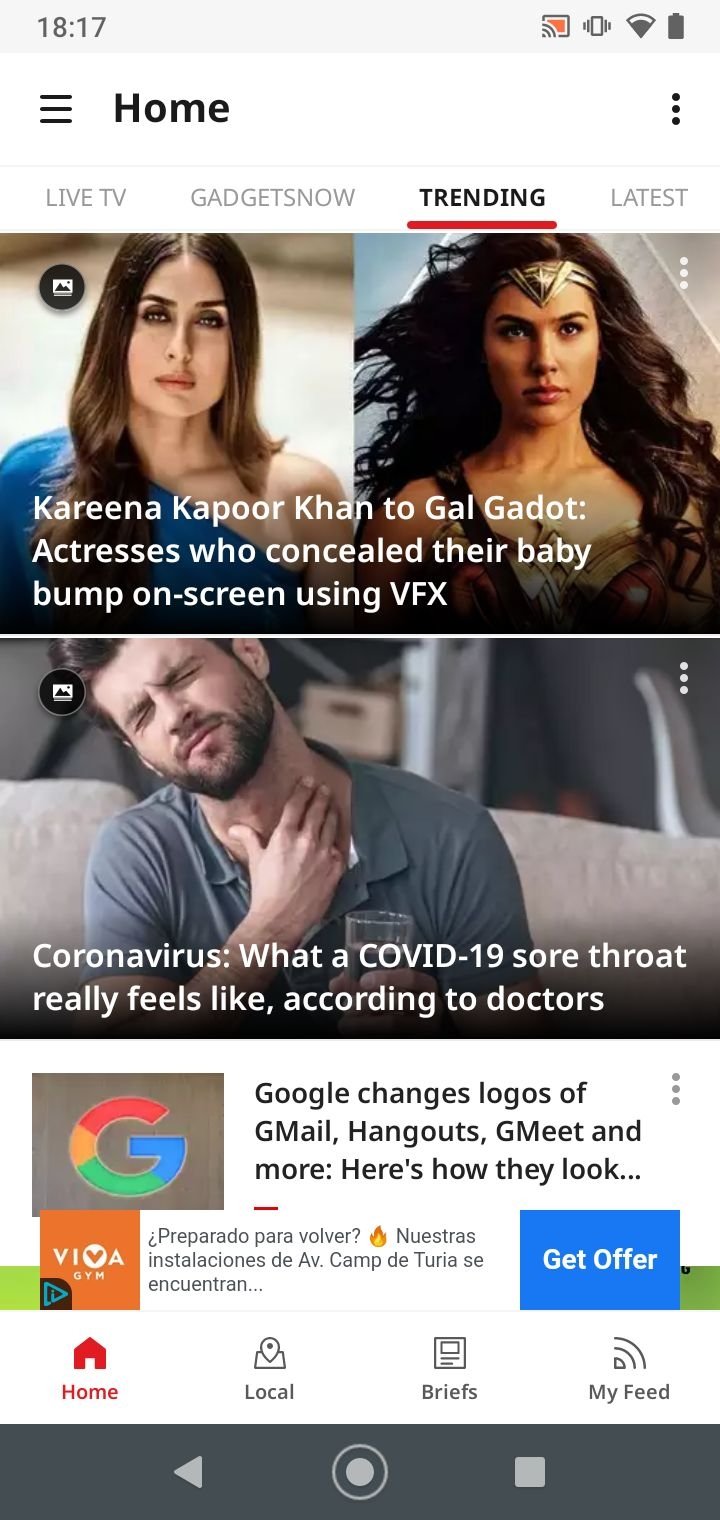Open the Briefs bottom tab

[450, 1368]
